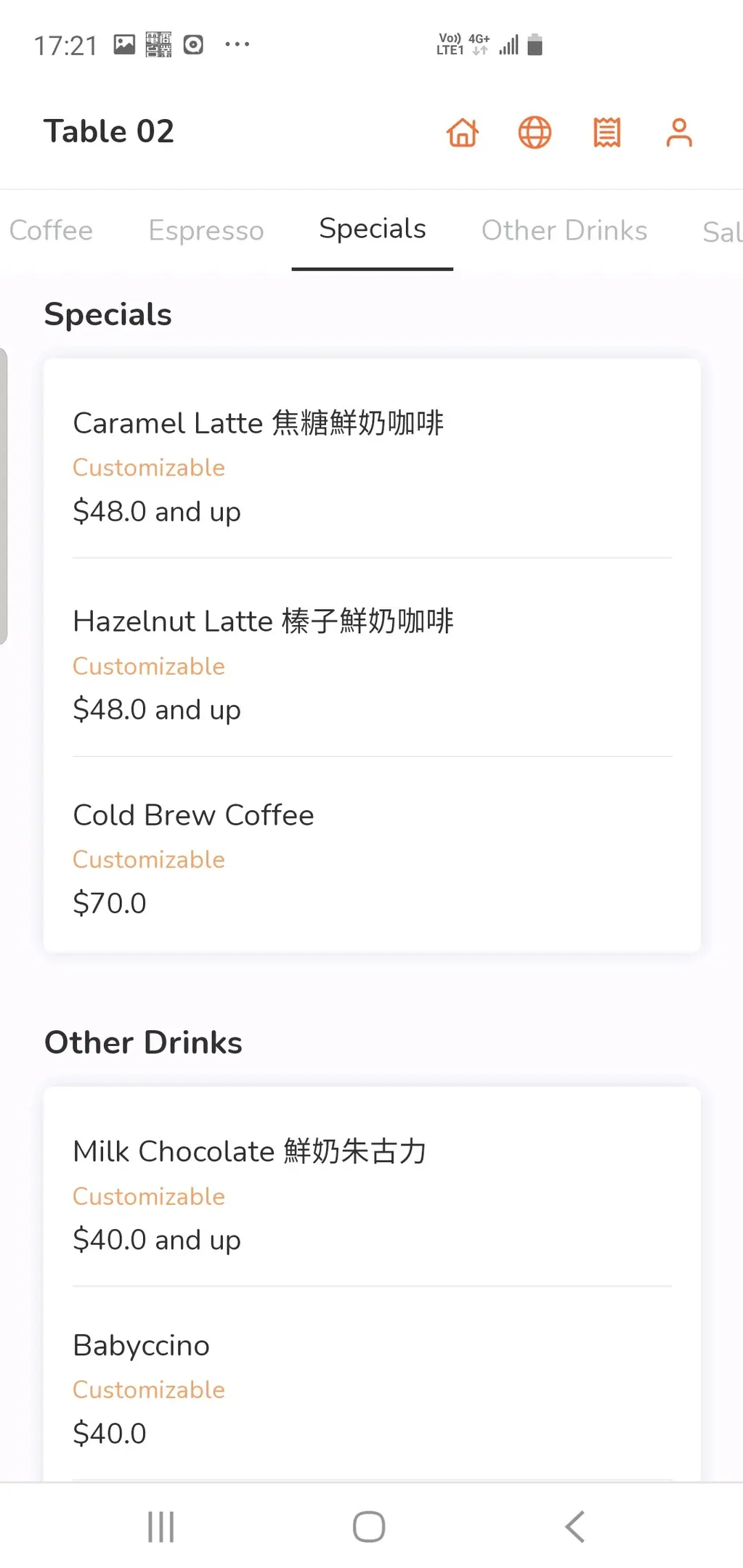The height and width of the screenshot is (1568, 743).
Task: Switch to the Coffee tab
Action: click(x=51, y=231)
